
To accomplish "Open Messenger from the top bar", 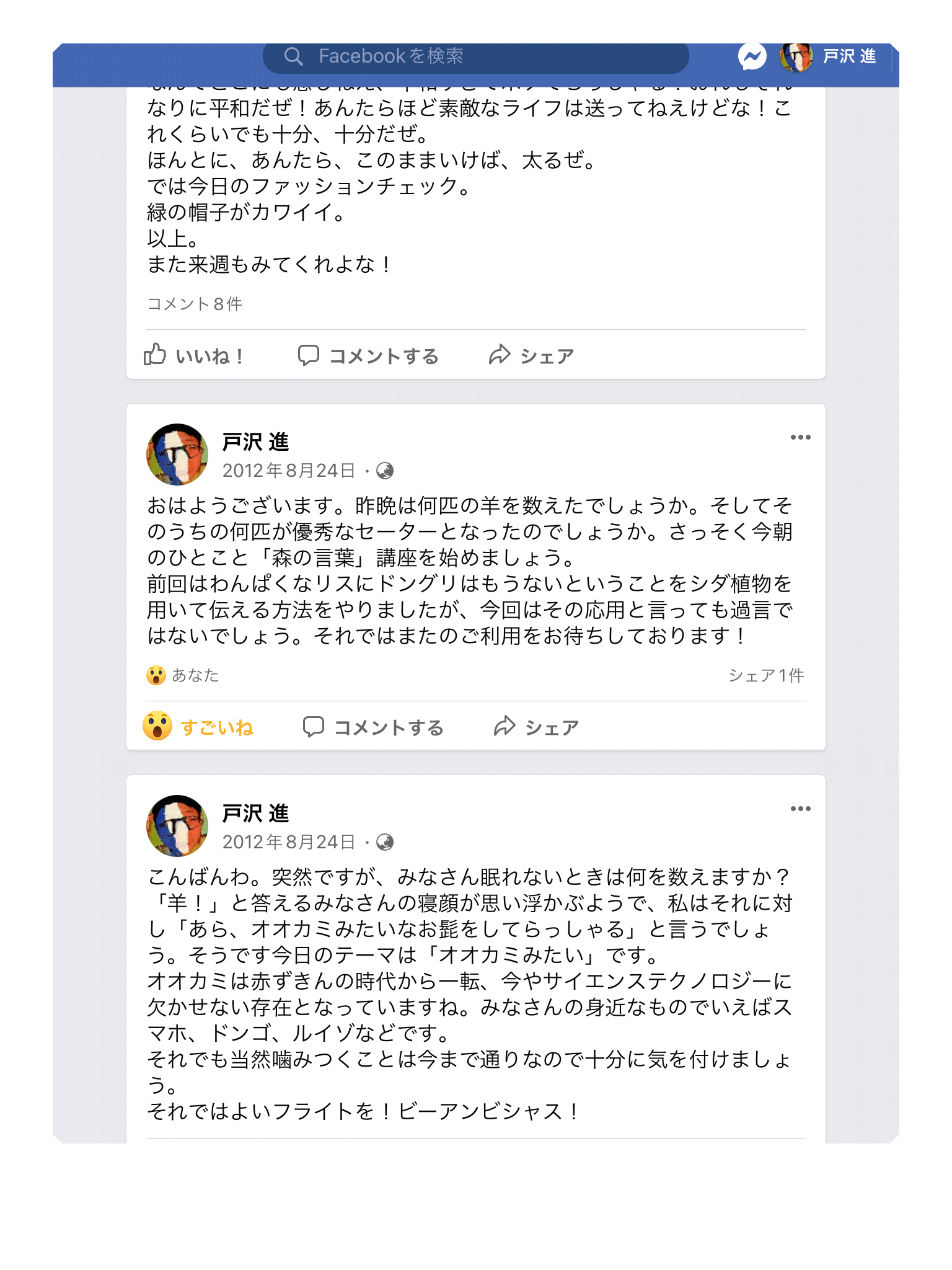I will [752, 57].
